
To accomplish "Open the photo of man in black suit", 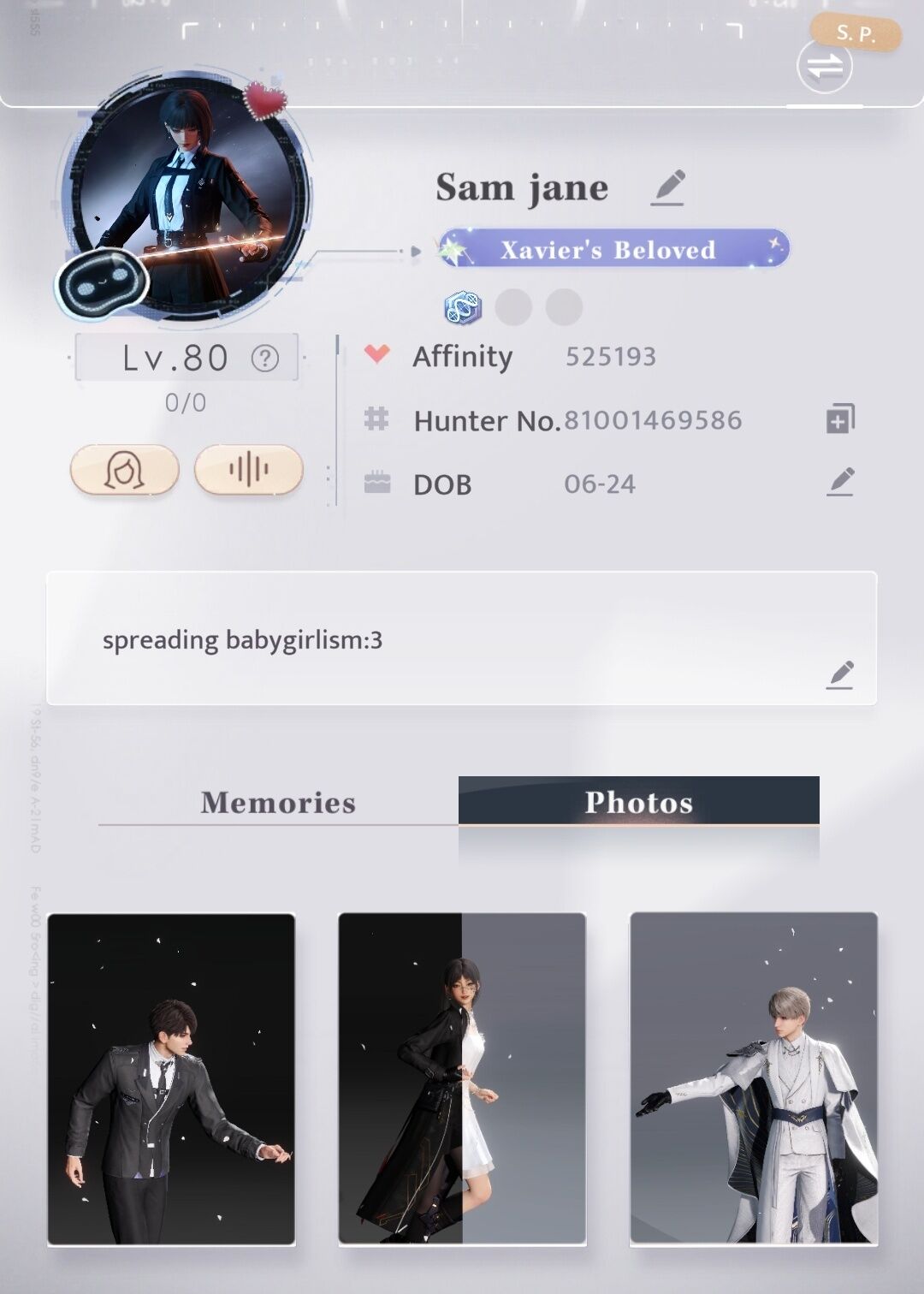I will tap(171, 1078).
